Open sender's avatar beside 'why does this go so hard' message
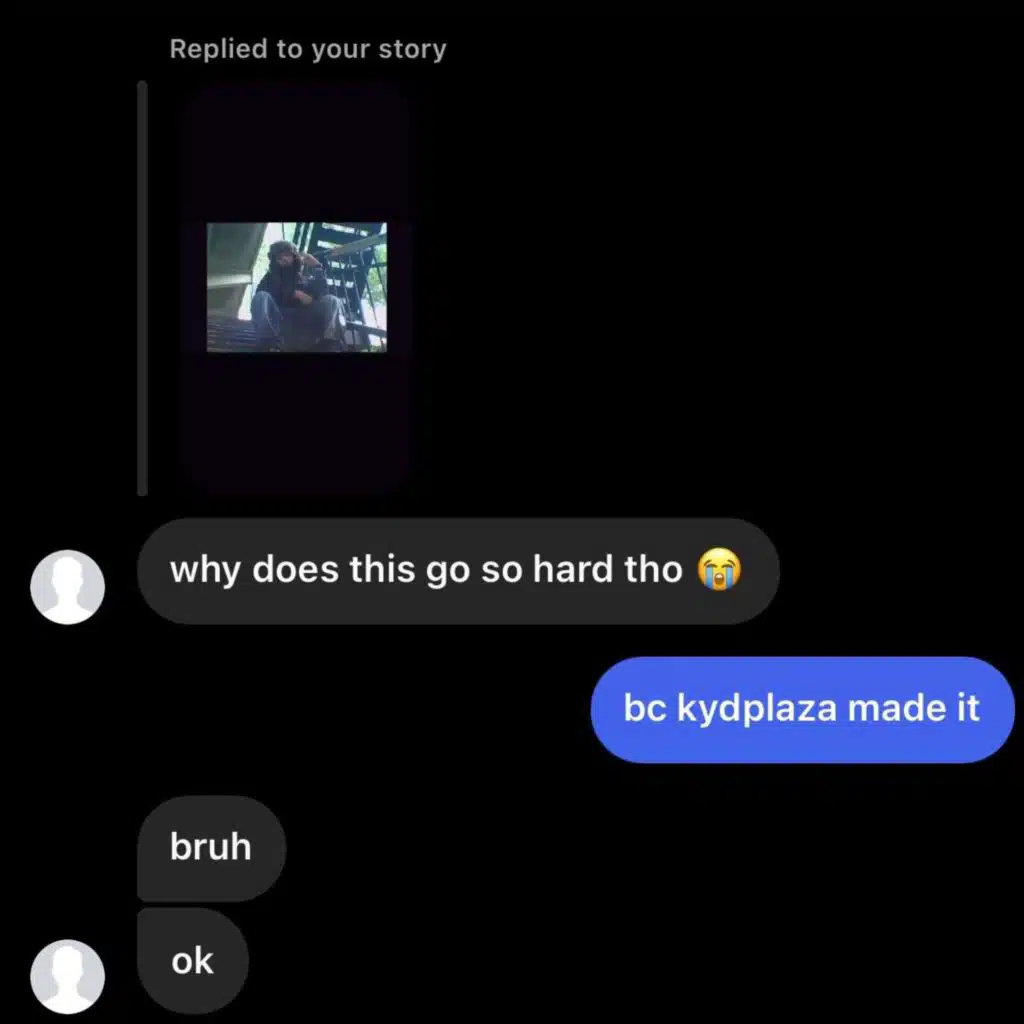Viewport: 1024px width, 1024px height. tap(67, 586)
